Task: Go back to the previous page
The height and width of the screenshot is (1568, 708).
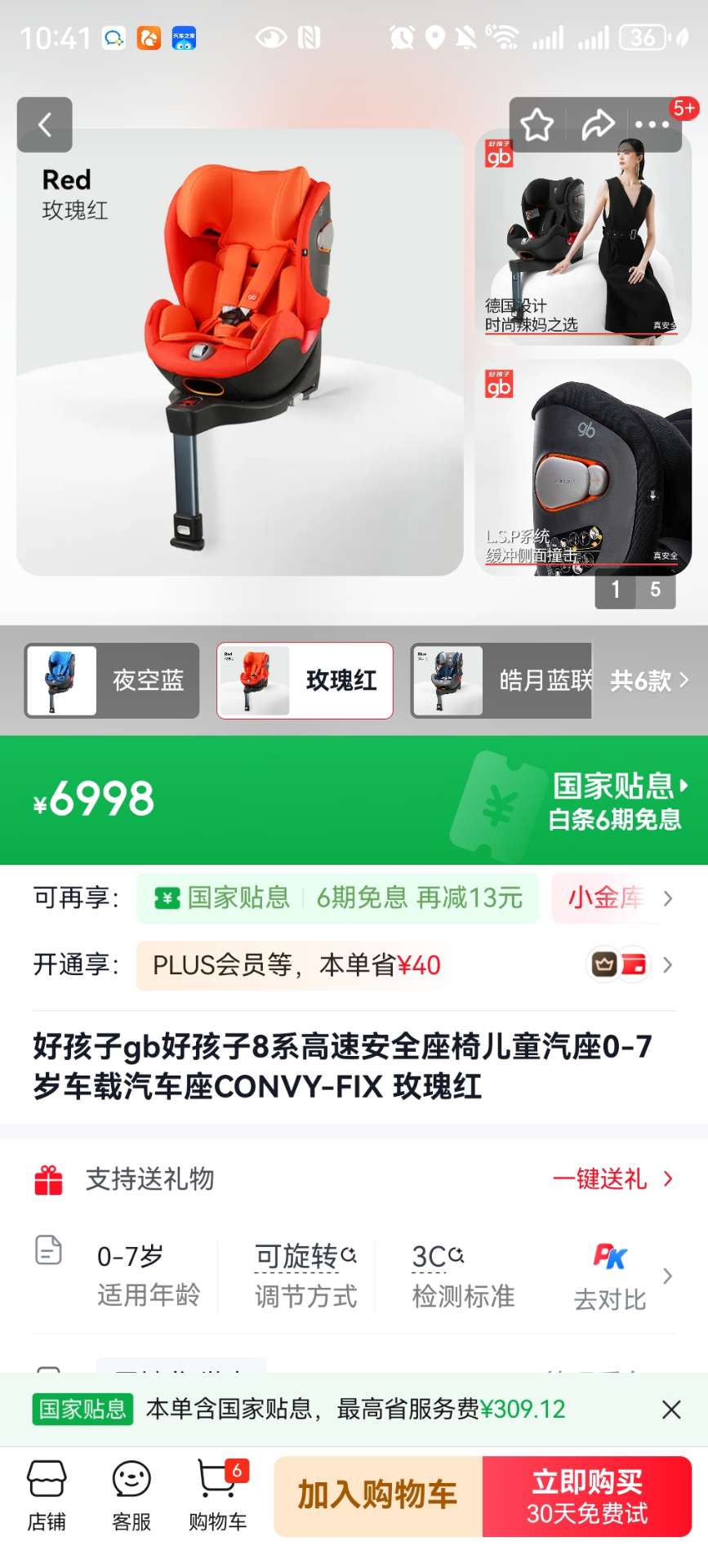Action: (x=45, y=125)
